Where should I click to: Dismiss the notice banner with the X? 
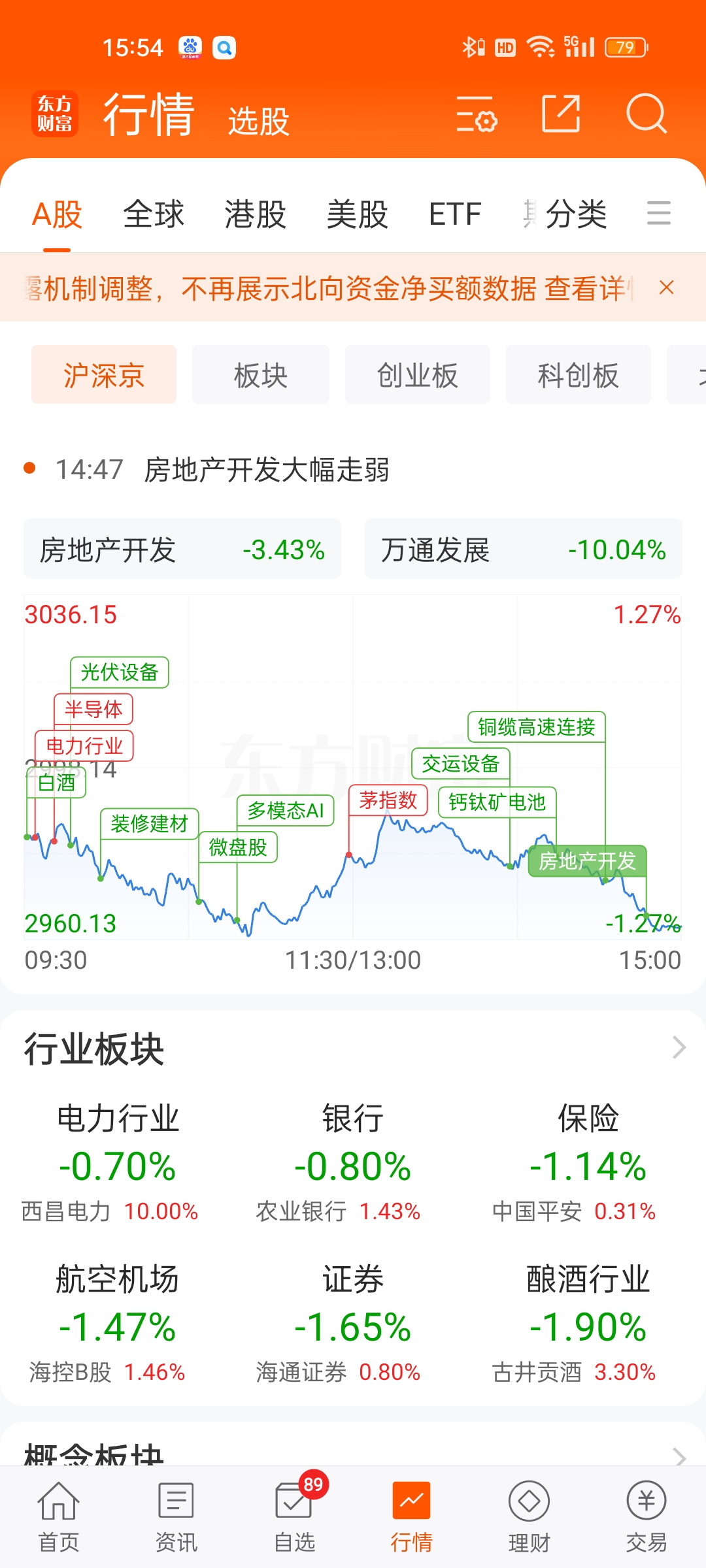click(665, 287)
